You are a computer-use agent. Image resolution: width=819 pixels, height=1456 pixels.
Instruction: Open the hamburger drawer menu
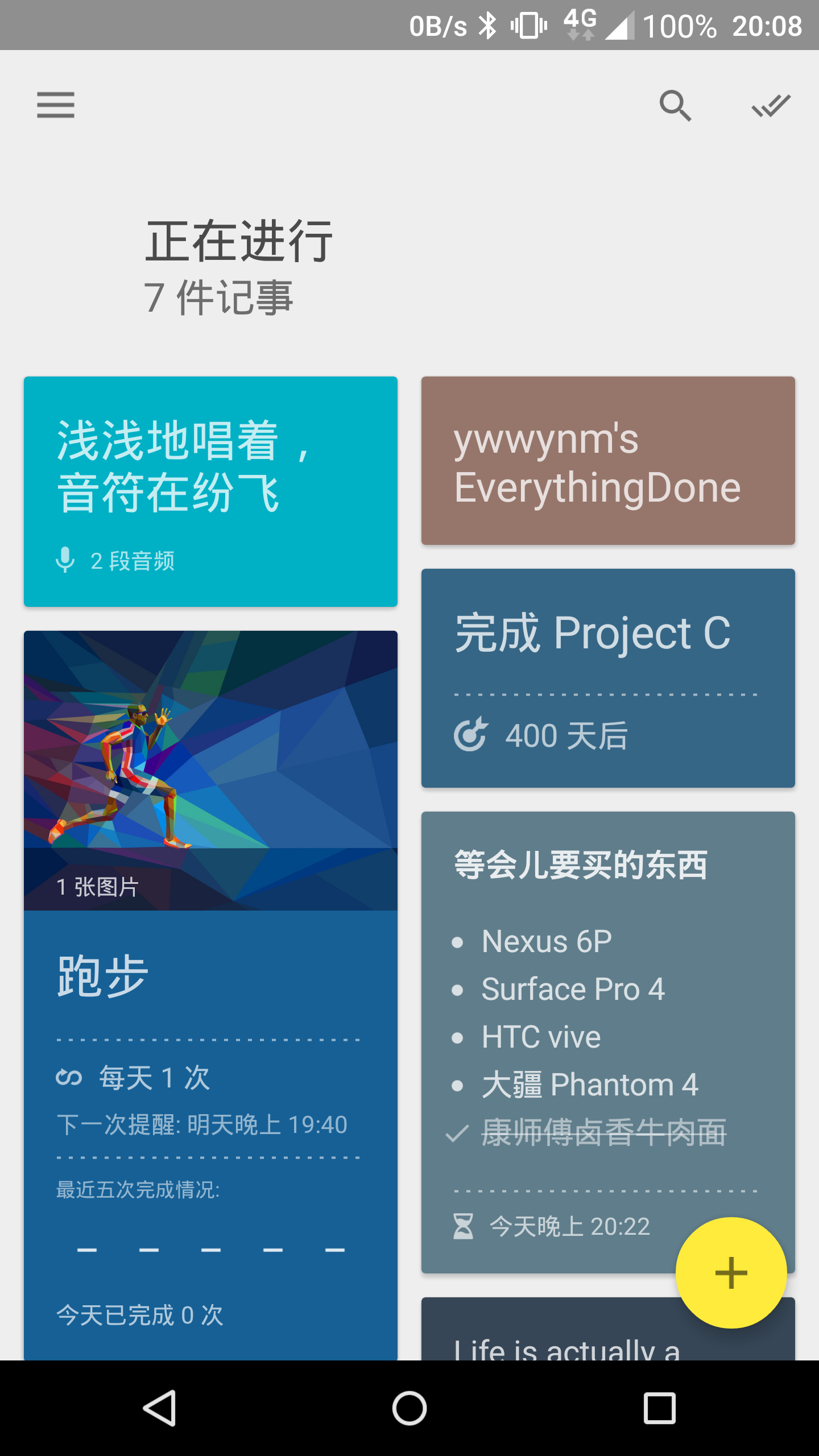(x=56, y=105)
